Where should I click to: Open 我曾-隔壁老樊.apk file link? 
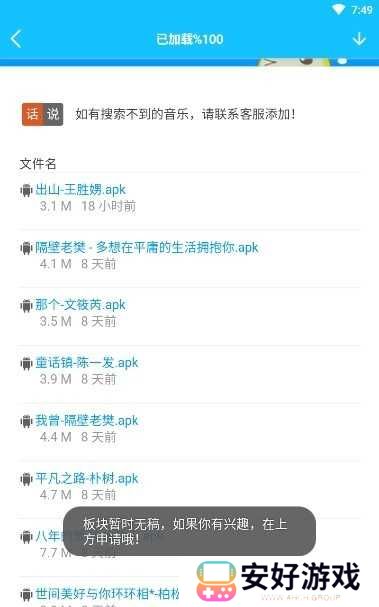pos(87,420)
